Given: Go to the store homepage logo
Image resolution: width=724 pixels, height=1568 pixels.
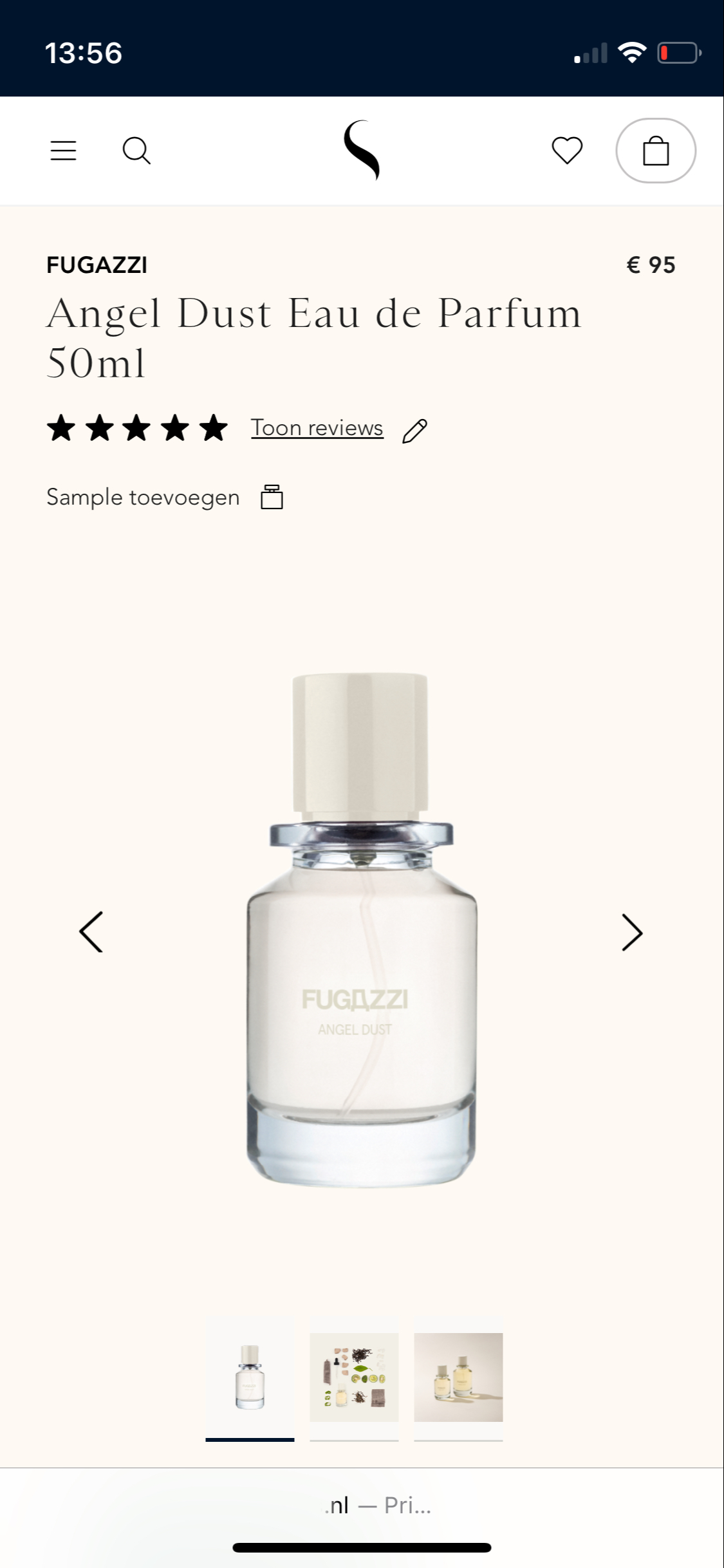Looking at the screenshot, I should 362,151.
